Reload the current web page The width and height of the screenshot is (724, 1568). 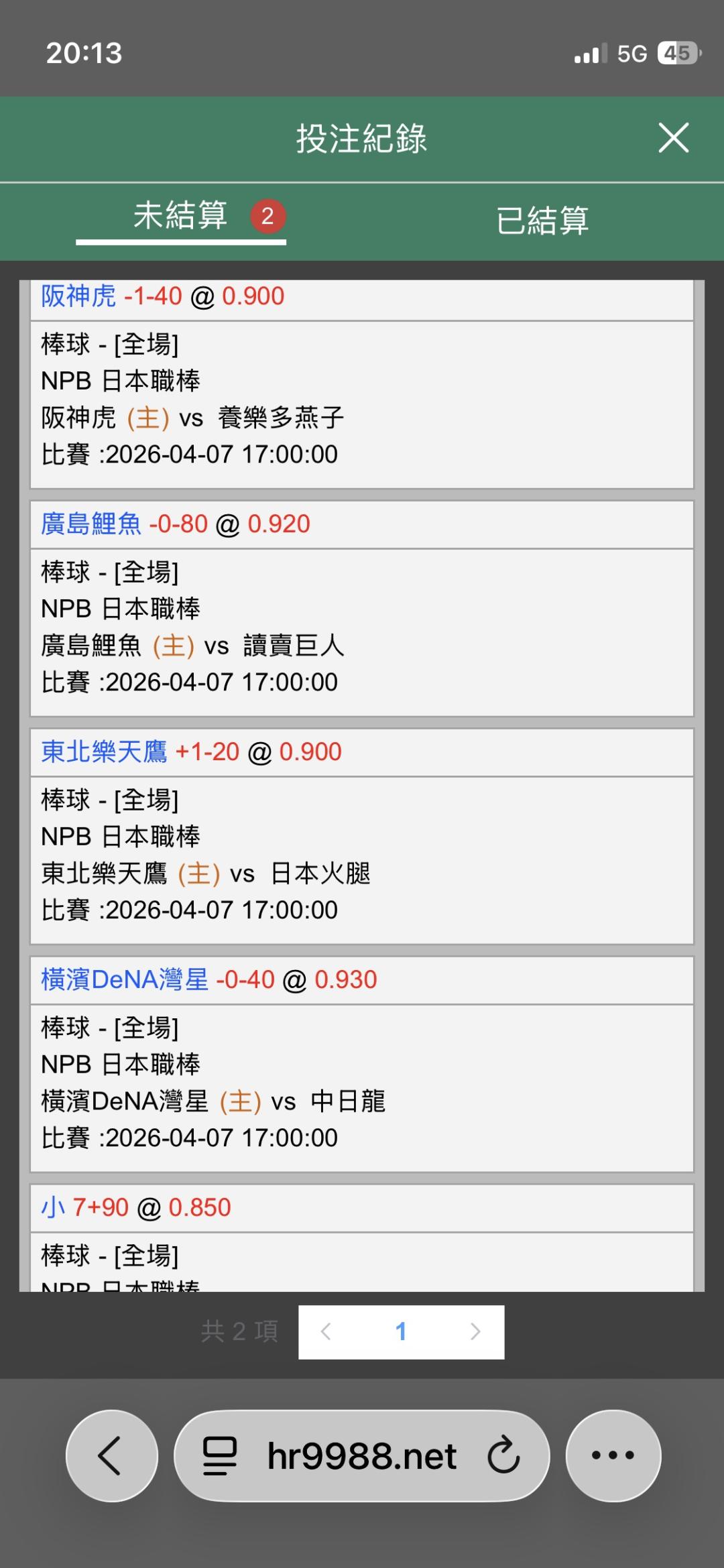click(x=503, y=1455)
